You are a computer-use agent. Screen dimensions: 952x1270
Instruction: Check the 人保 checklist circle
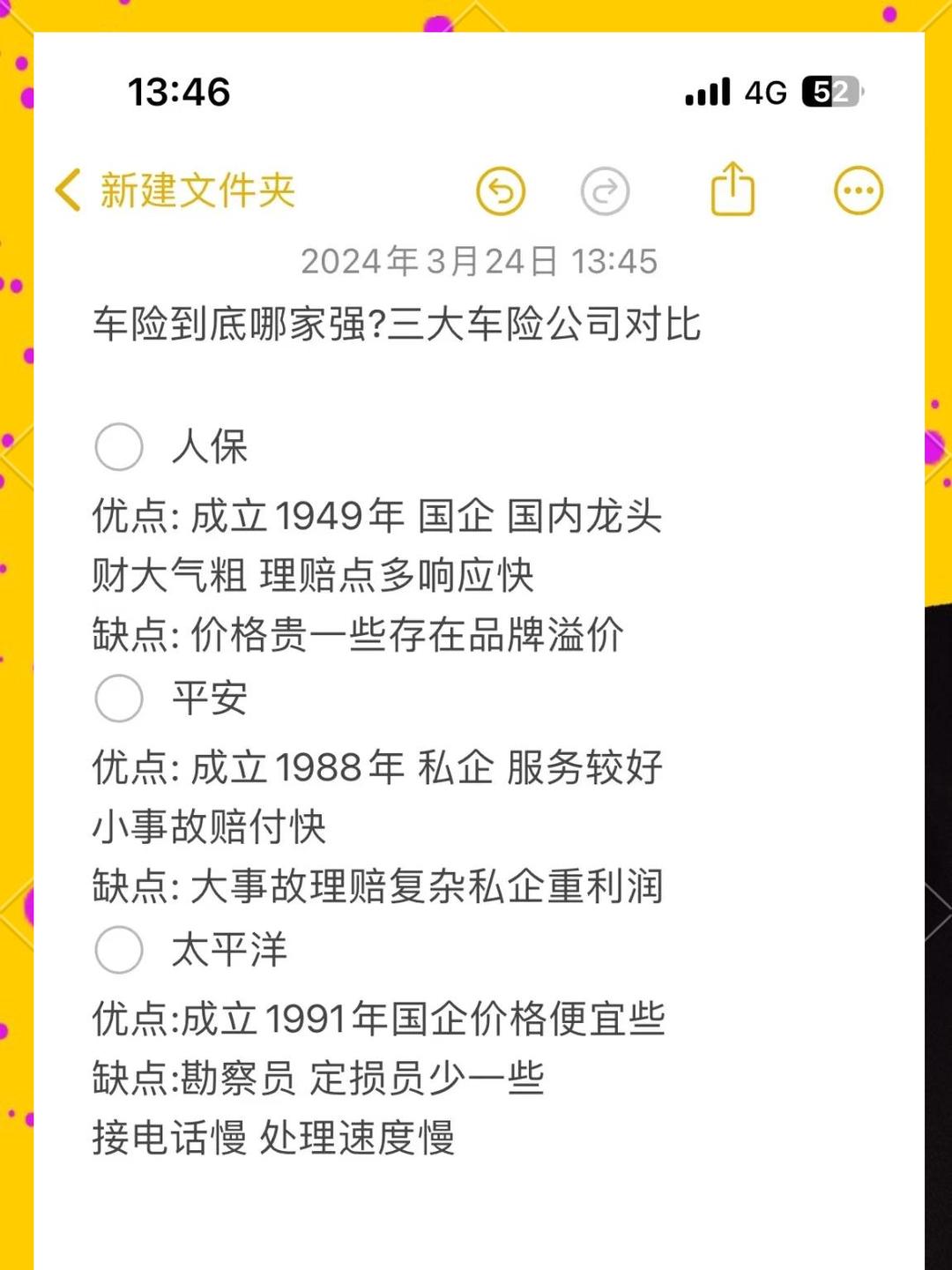click(118, 448)
